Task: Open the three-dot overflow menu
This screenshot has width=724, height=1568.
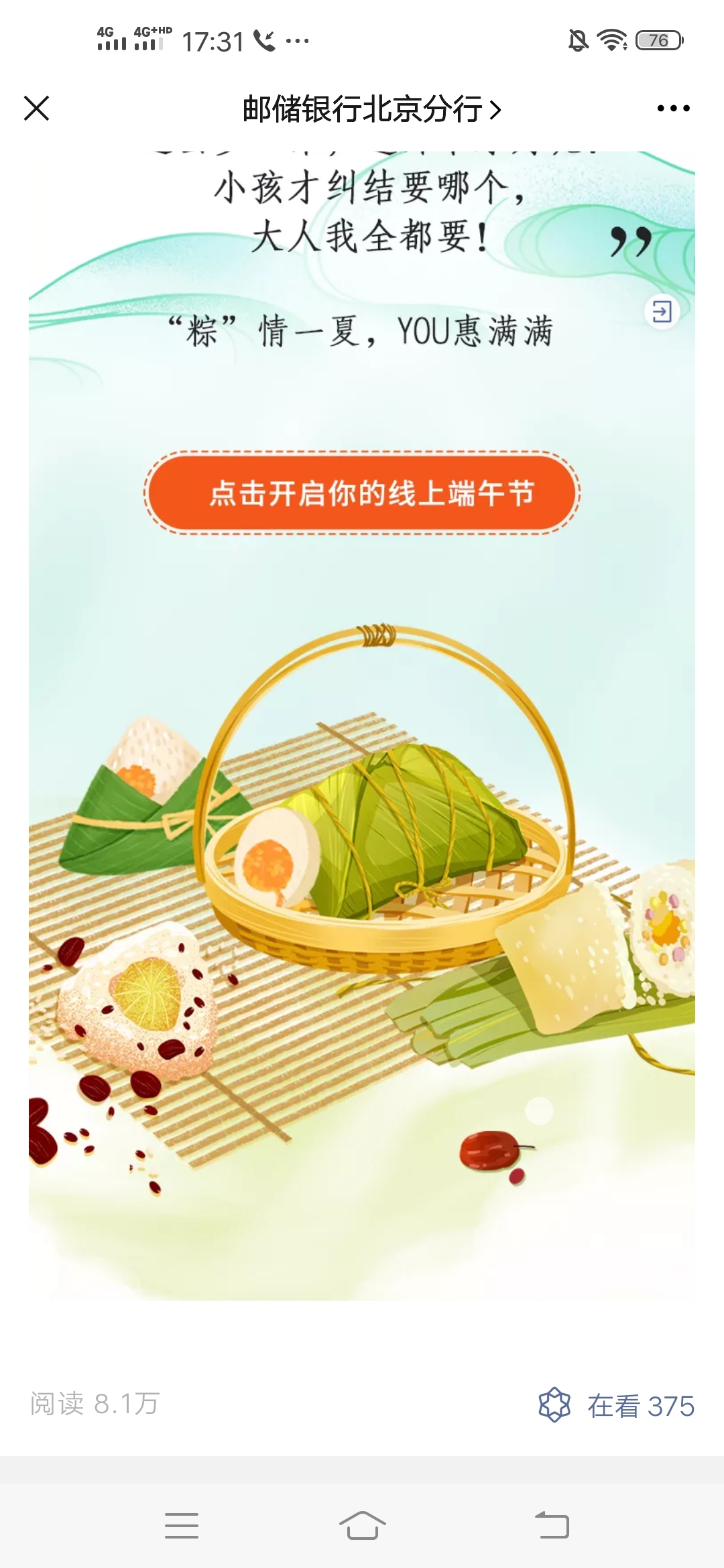Action: 673,109
